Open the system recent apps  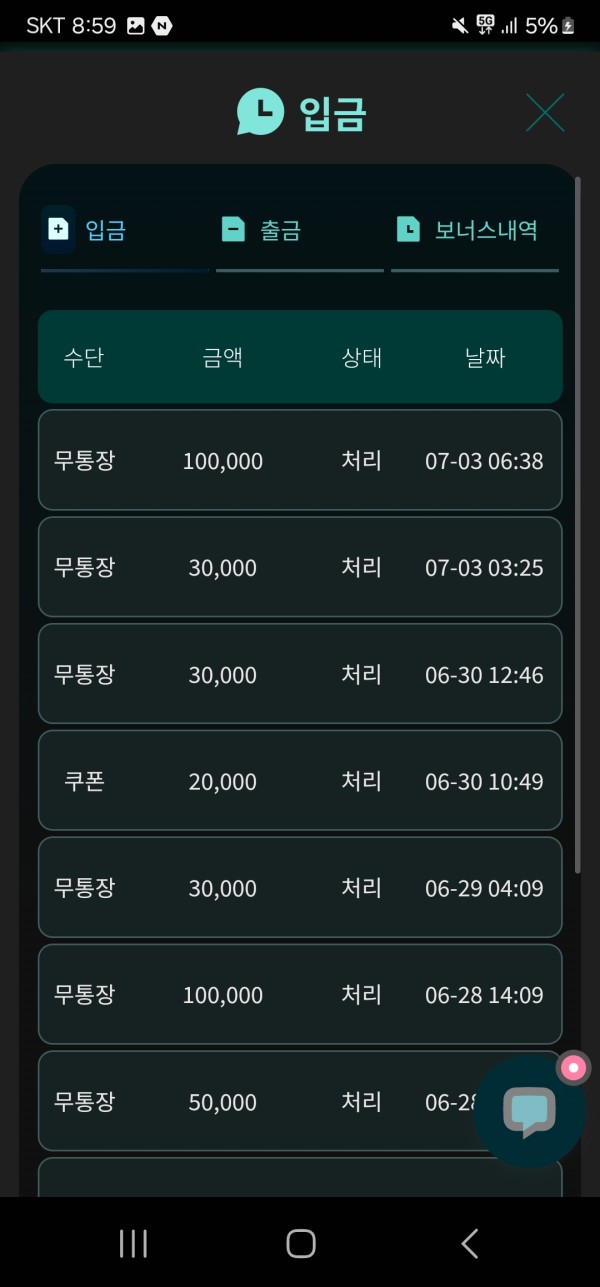(133, 1243)
